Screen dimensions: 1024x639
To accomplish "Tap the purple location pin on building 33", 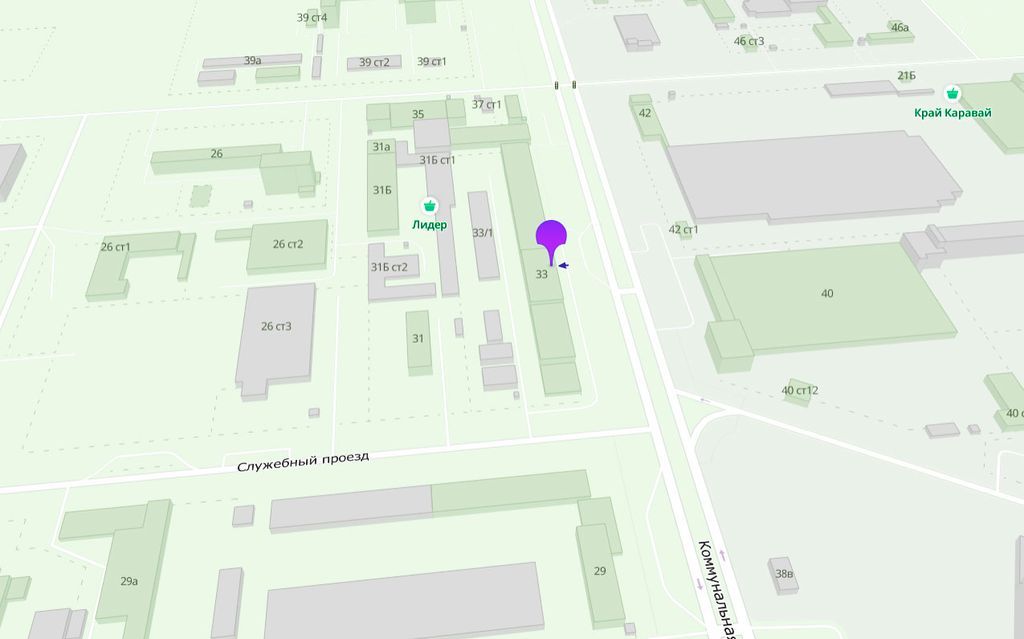I will 551,236.
